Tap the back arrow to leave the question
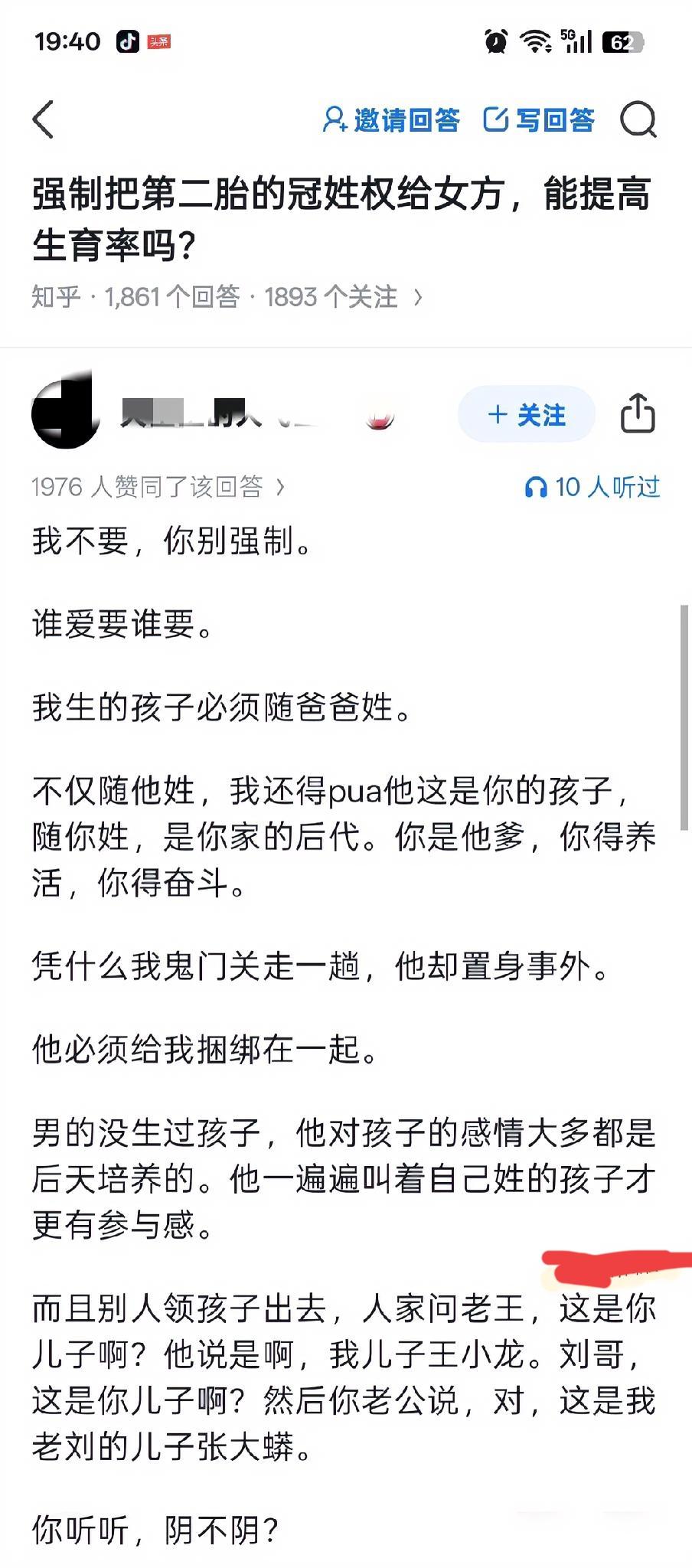Screen dimensions: 692x1568 pyautogui.click(x=44, y=120)
